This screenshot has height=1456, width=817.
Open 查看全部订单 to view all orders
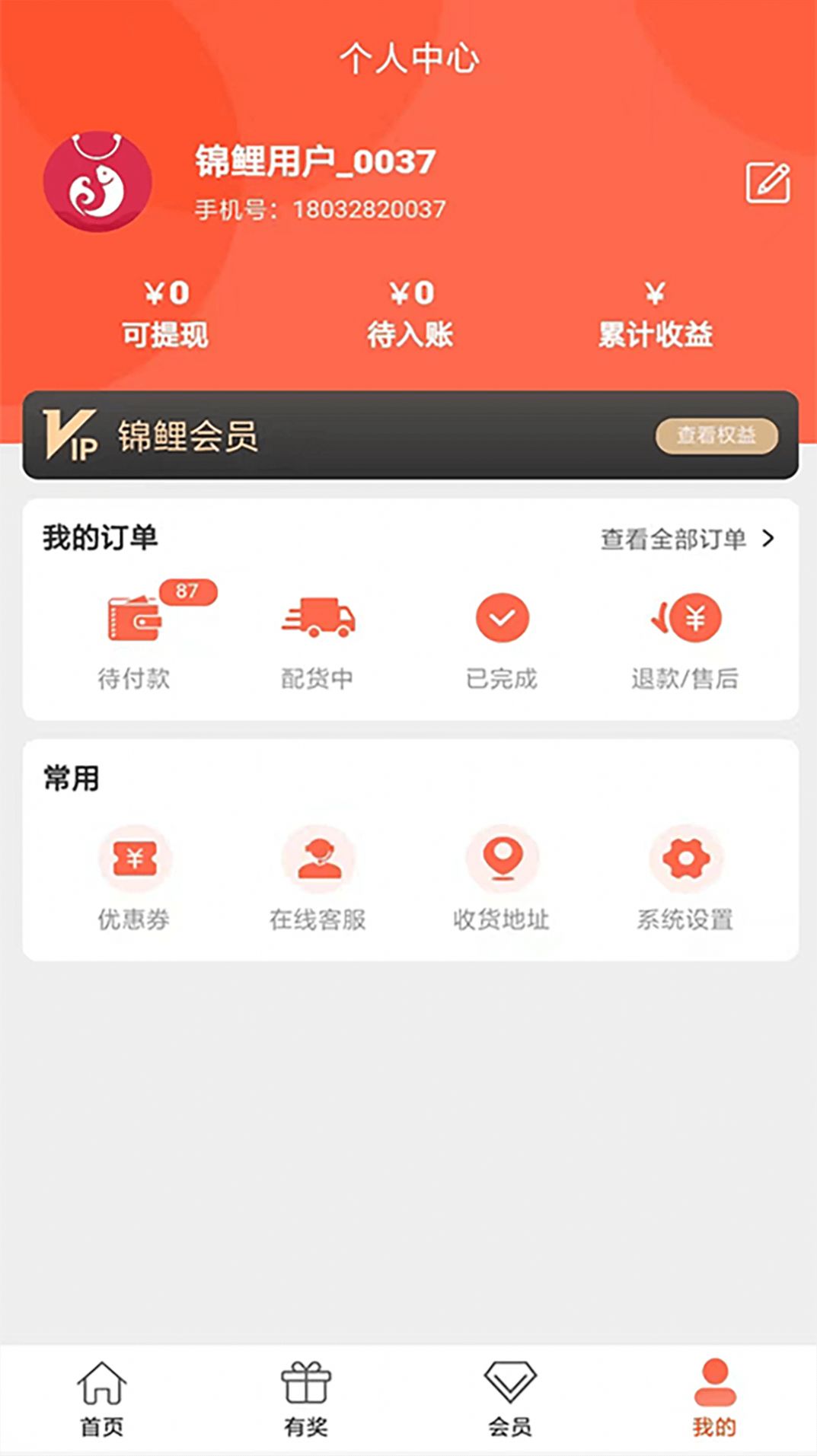click(674, 538)
